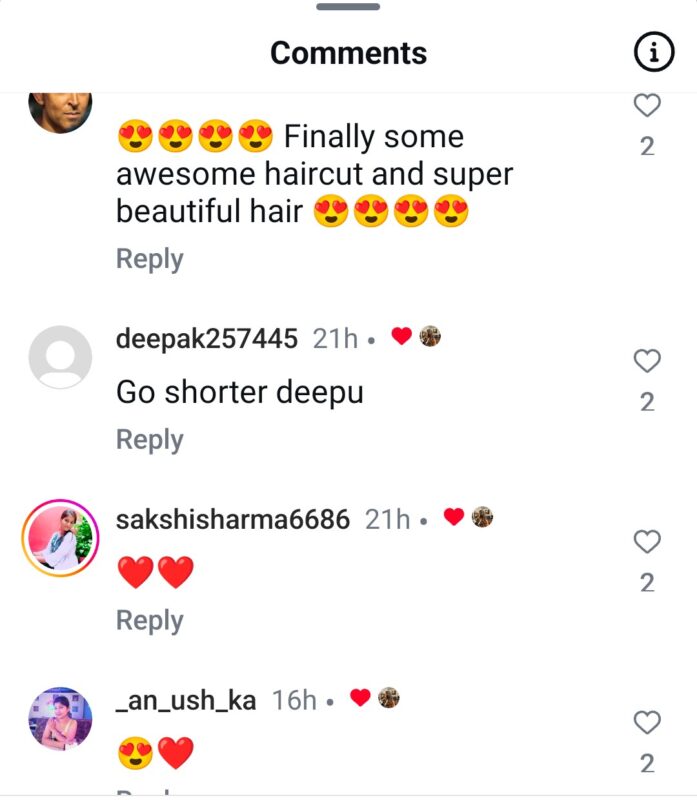Like sakshisharma6686's comment
Screen dimensions: 697x800
(x=647, y=542)
